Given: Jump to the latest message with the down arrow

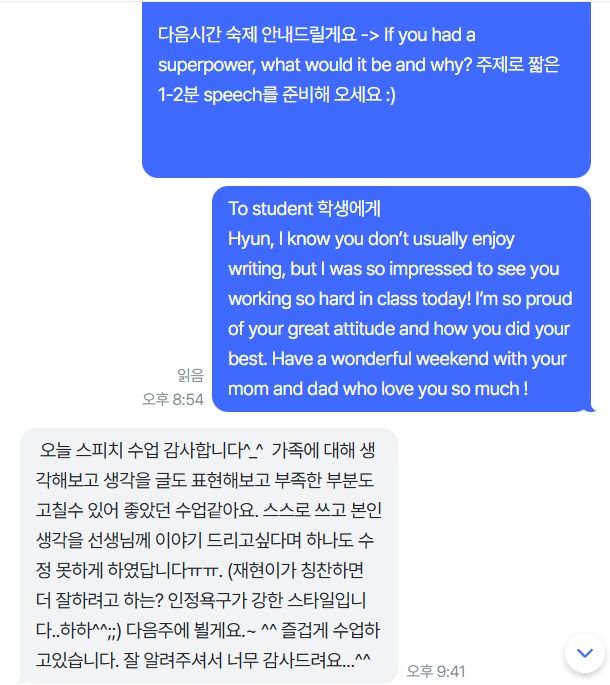Looking at the screenshot, I should pos(584,653).
